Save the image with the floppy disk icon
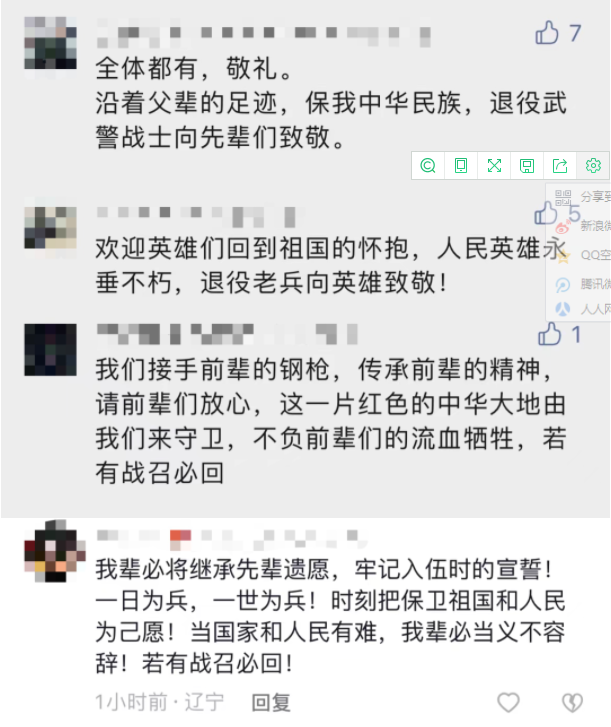 click(x=527, y=166)
